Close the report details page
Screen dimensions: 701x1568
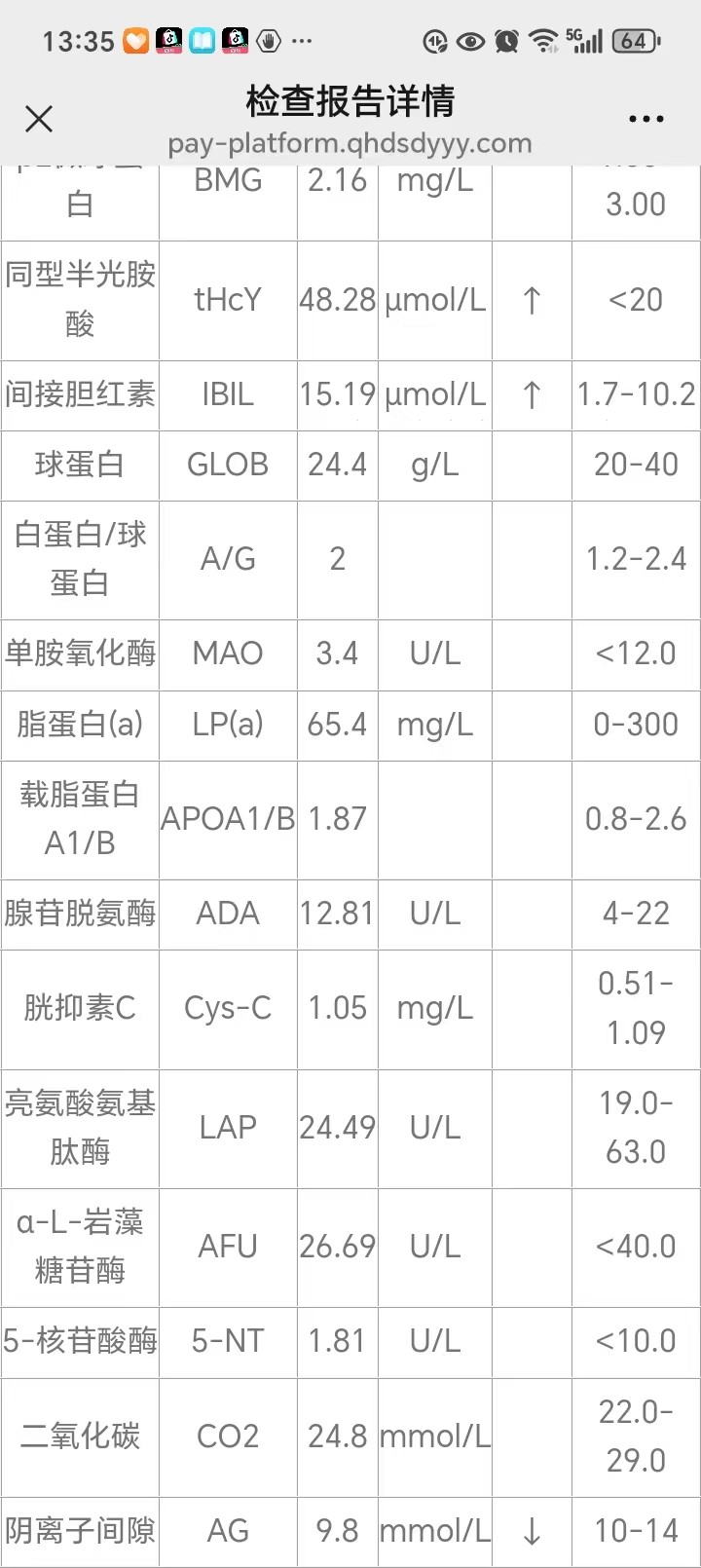point(39,119)
